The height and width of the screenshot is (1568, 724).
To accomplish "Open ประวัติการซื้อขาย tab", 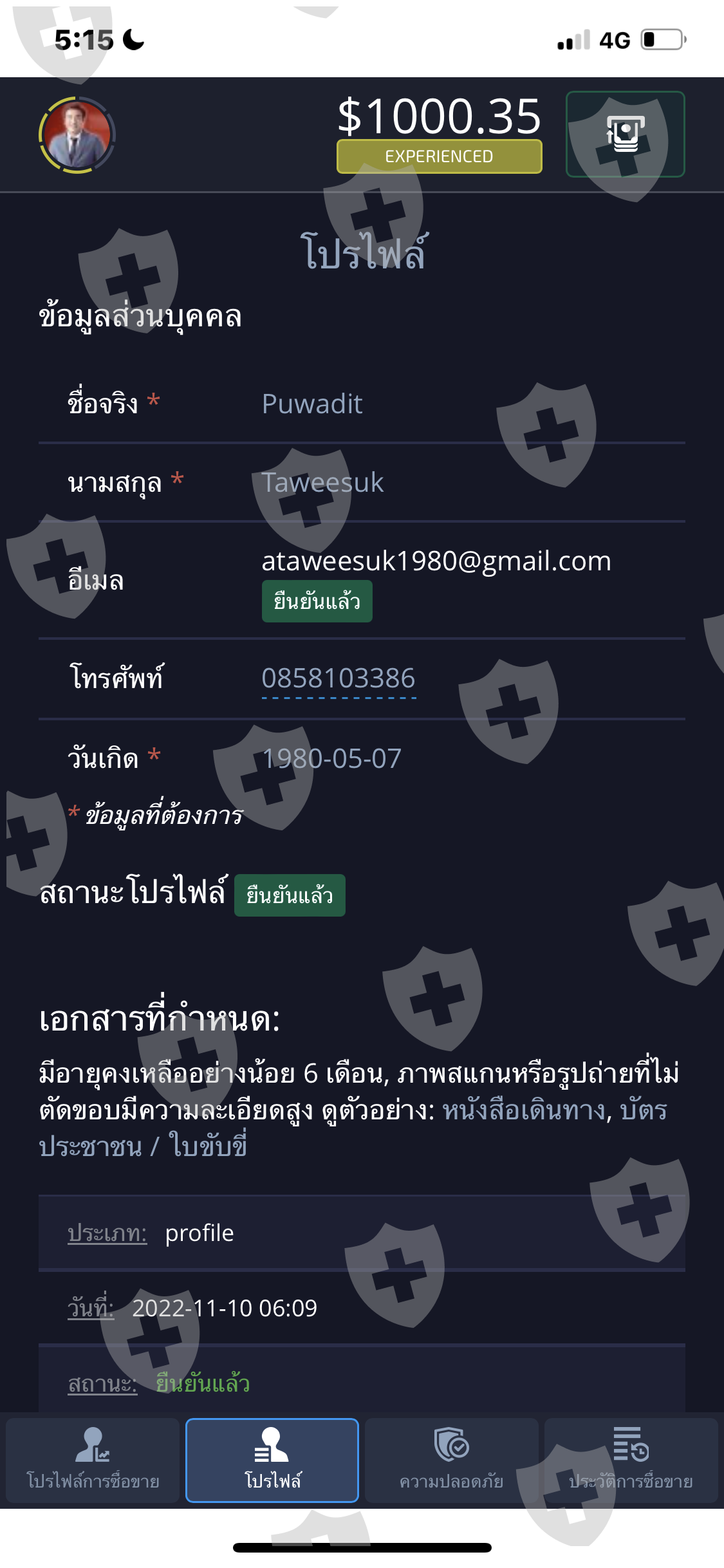I will click(631, 1461).
